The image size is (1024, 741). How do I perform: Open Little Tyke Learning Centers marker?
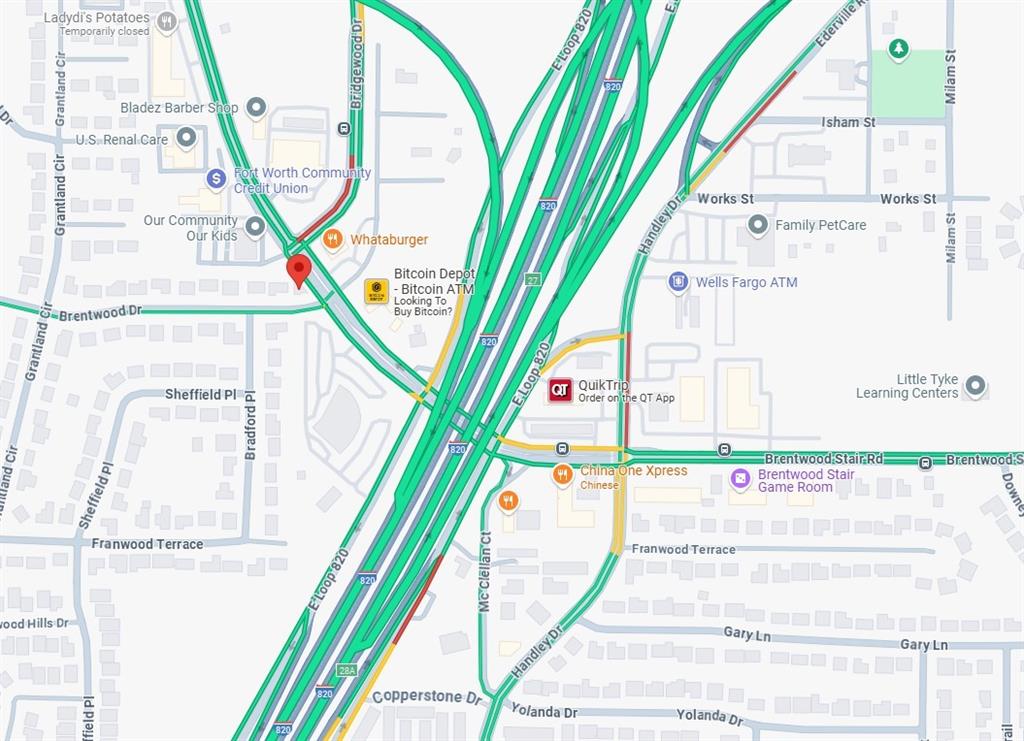[x=975, y=386]
